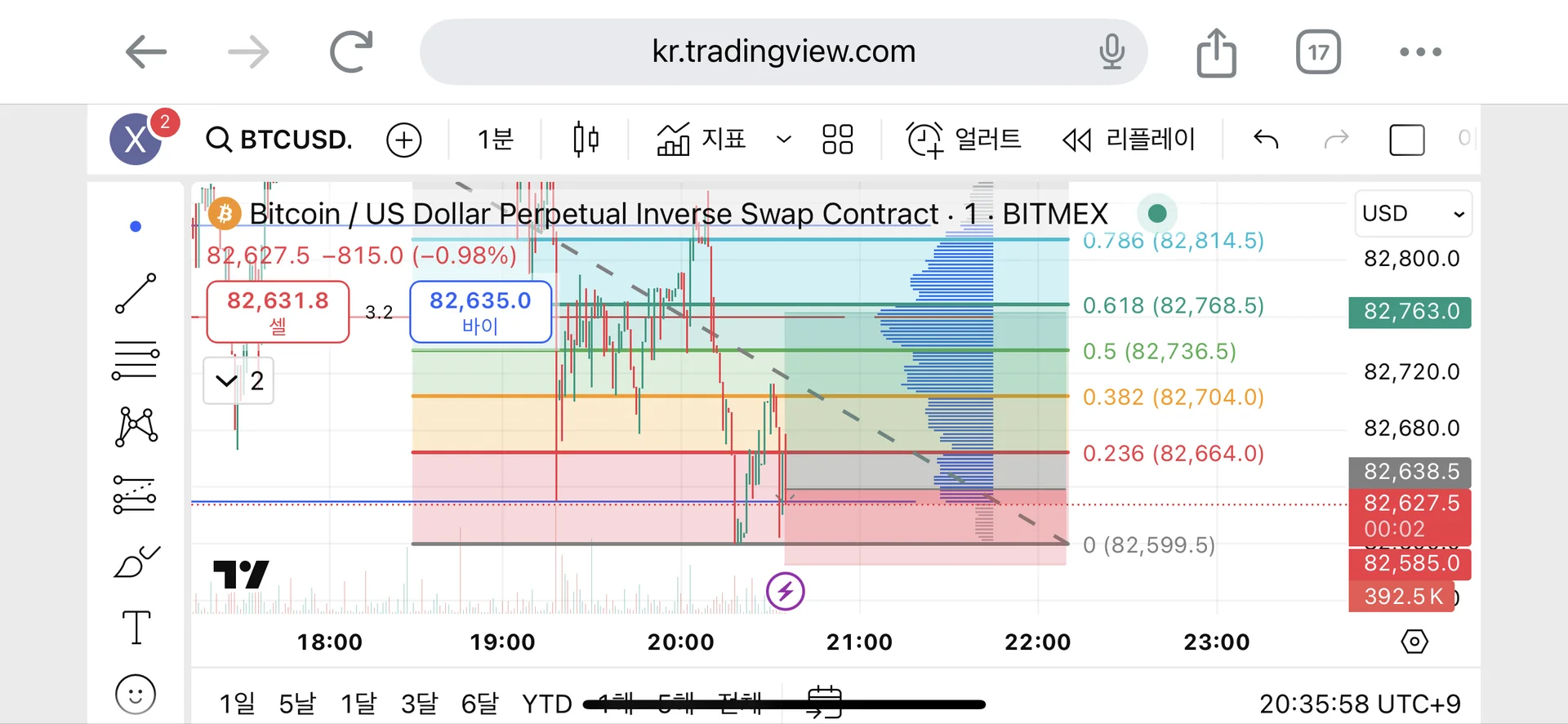Open the chart layout grid selector
The height and width of the screenshot is (724, 1568).
point(837,140)
